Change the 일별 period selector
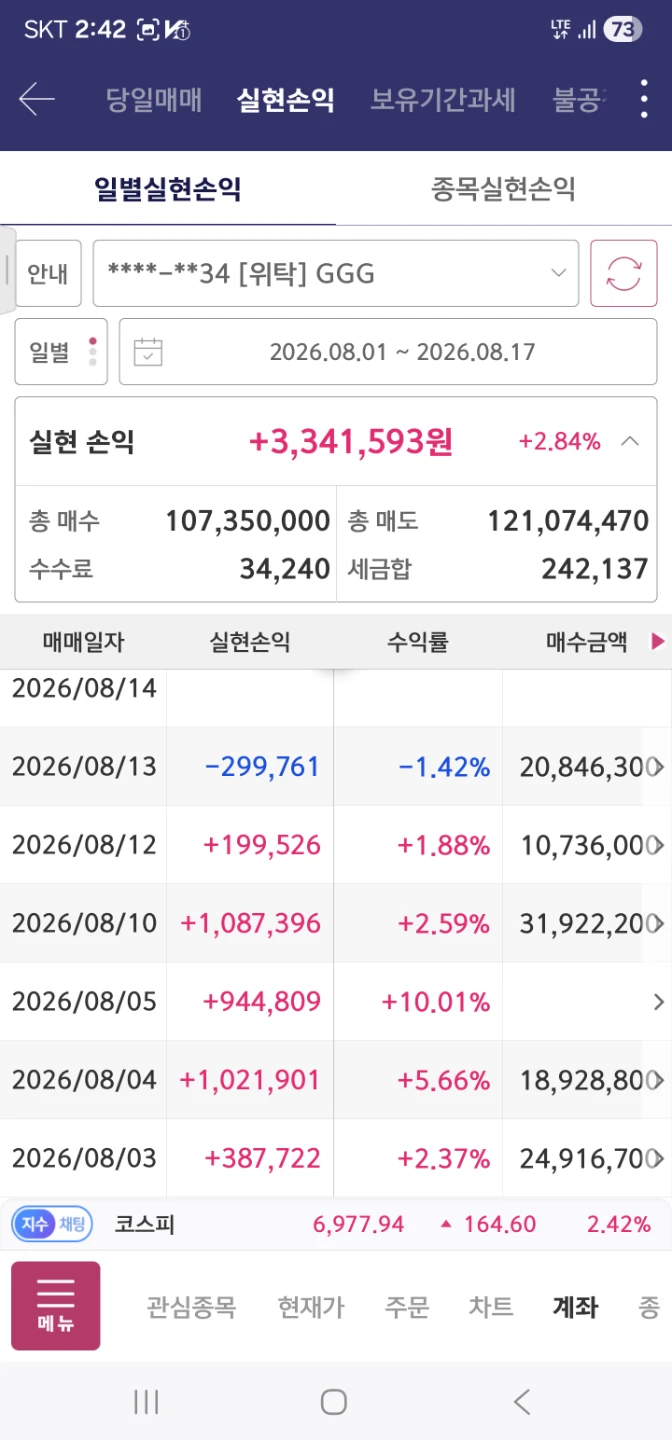The height and width of the screenshot is (1440, 672). point(61,352)
